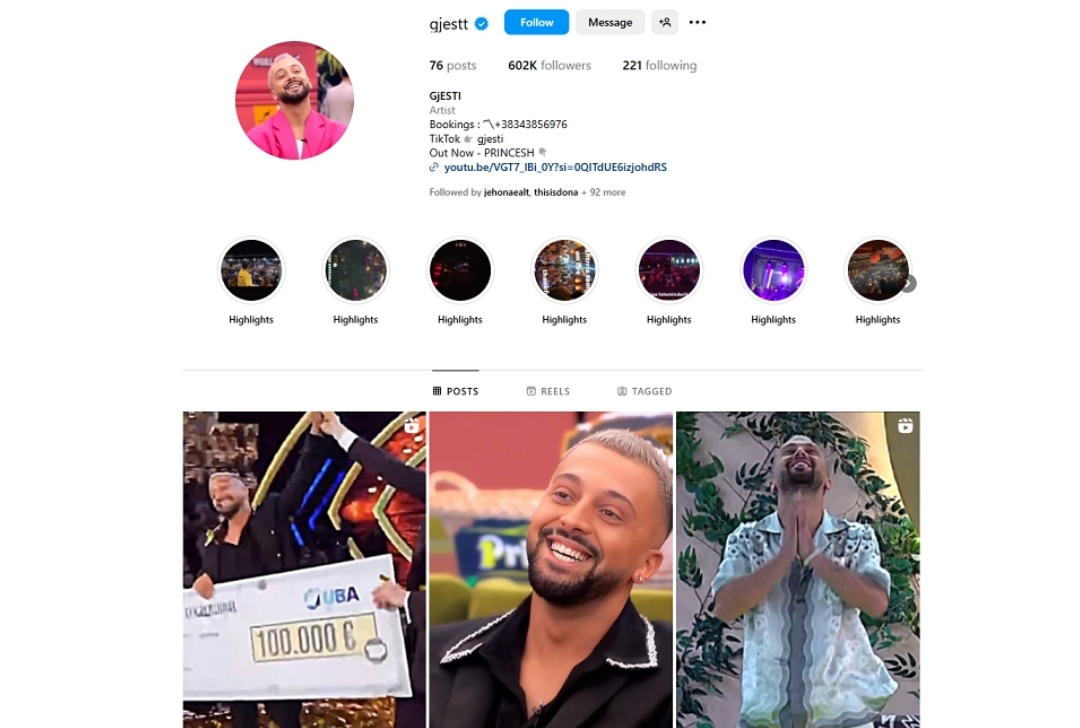
Task: Switch to the Reels tab
Action: click(548, 391)
